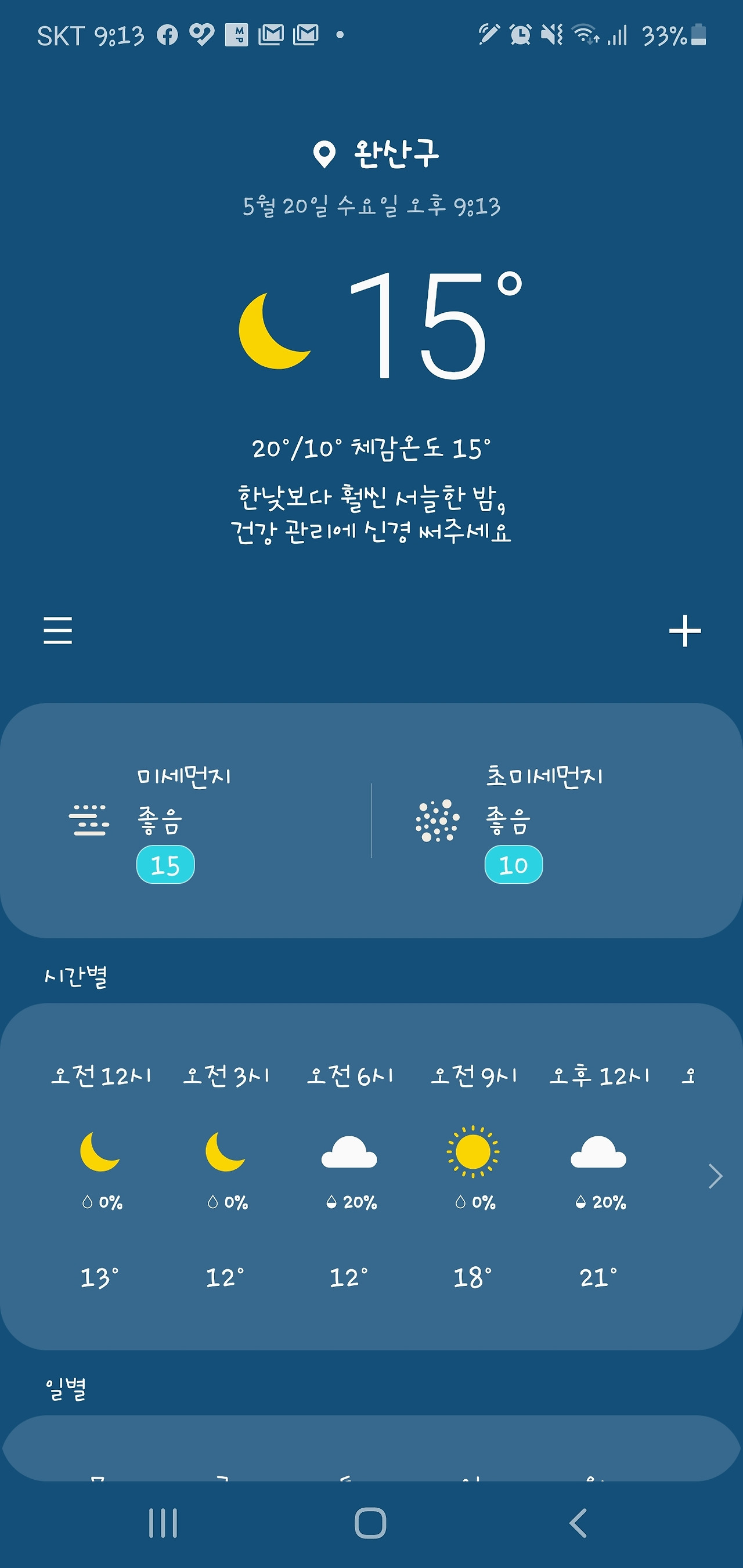Tap the teal 15 fine dust value badge
This screenshot has height=1568, width=743.
tap(165, 864)
